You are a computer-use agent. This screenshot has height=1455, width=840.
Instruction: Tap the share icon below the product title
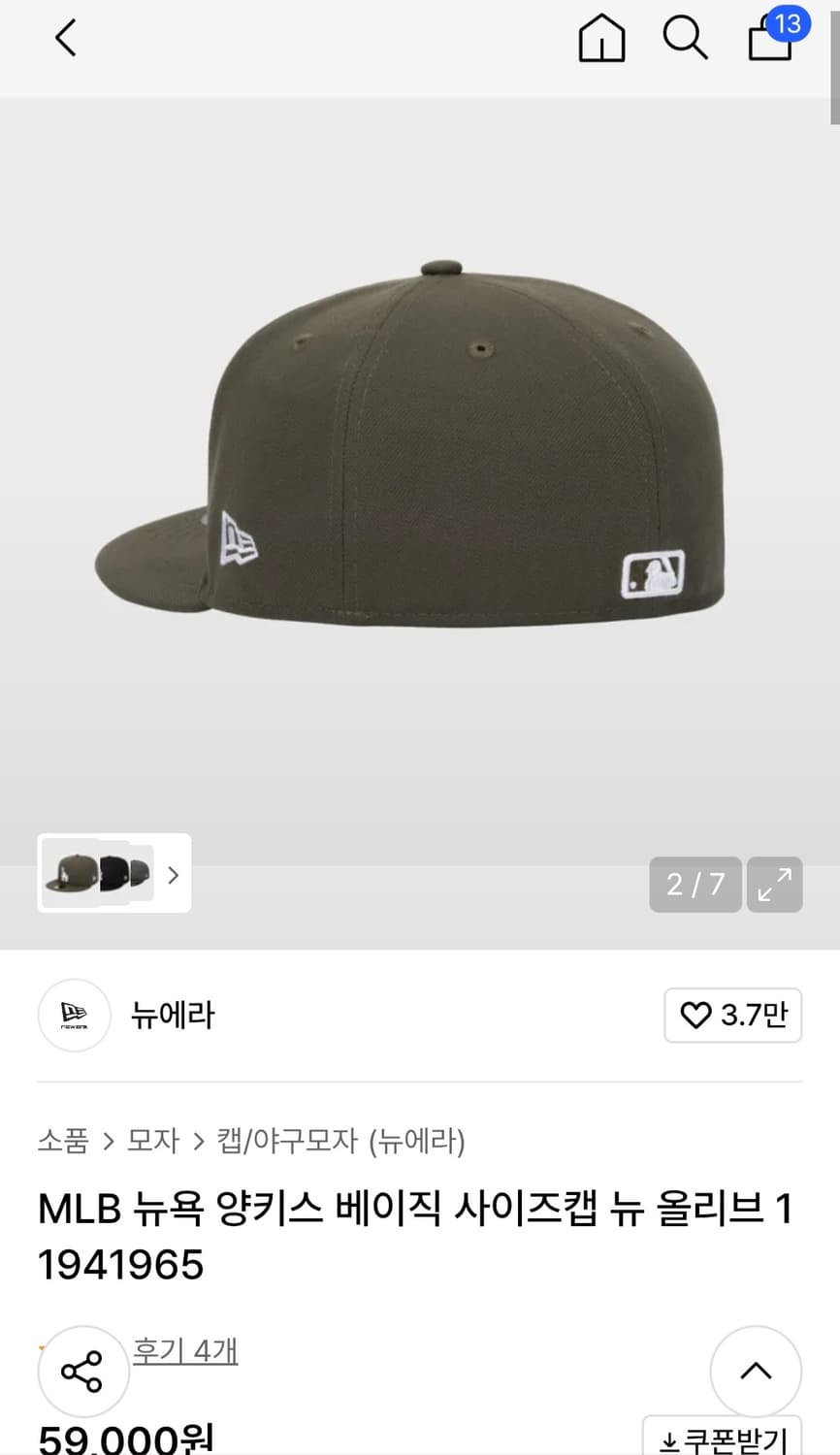click(x=83, y=1371)
